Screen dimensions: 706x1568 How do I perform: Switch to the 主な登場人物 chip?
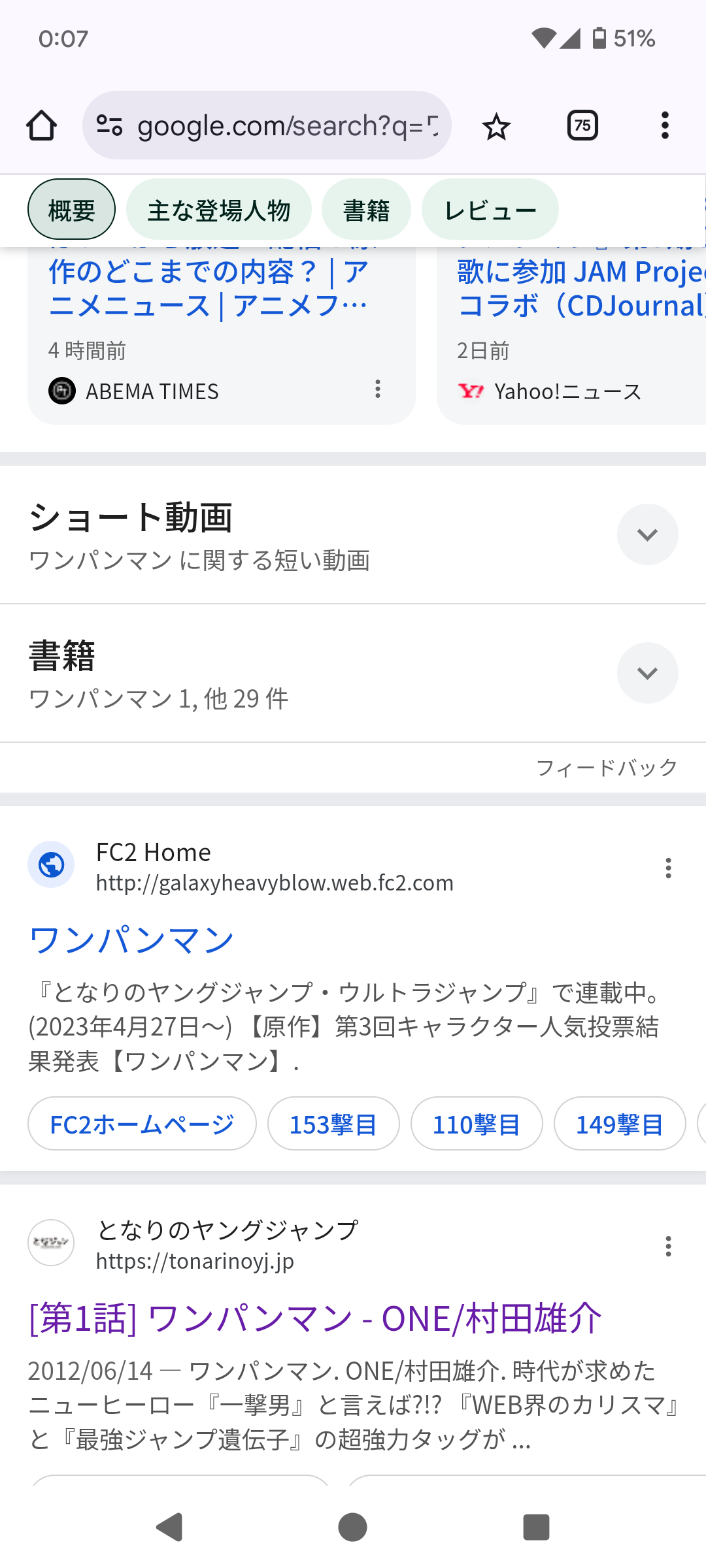point(218,210)
